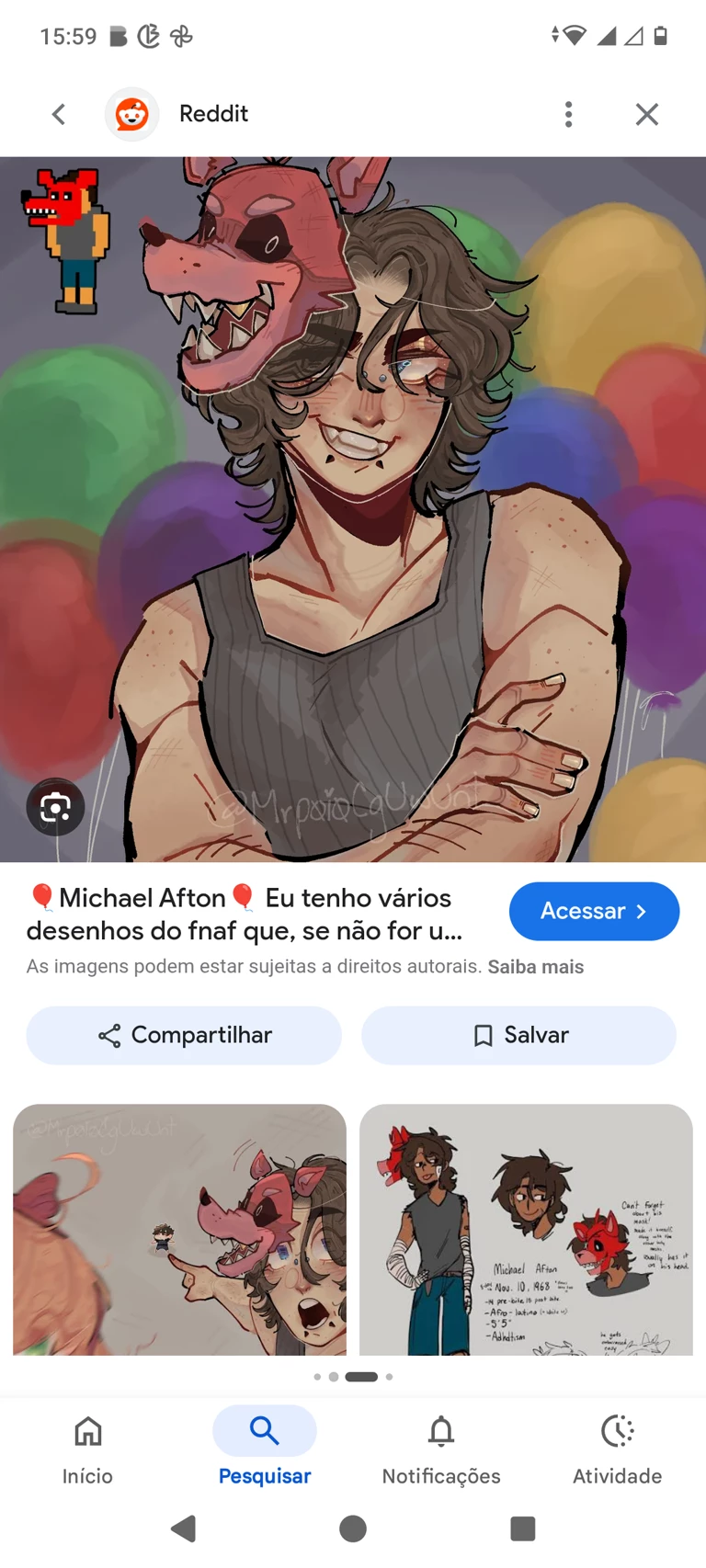Tap the system home button
Screen dimensions: 706x1568
(x=353, y=1528)
